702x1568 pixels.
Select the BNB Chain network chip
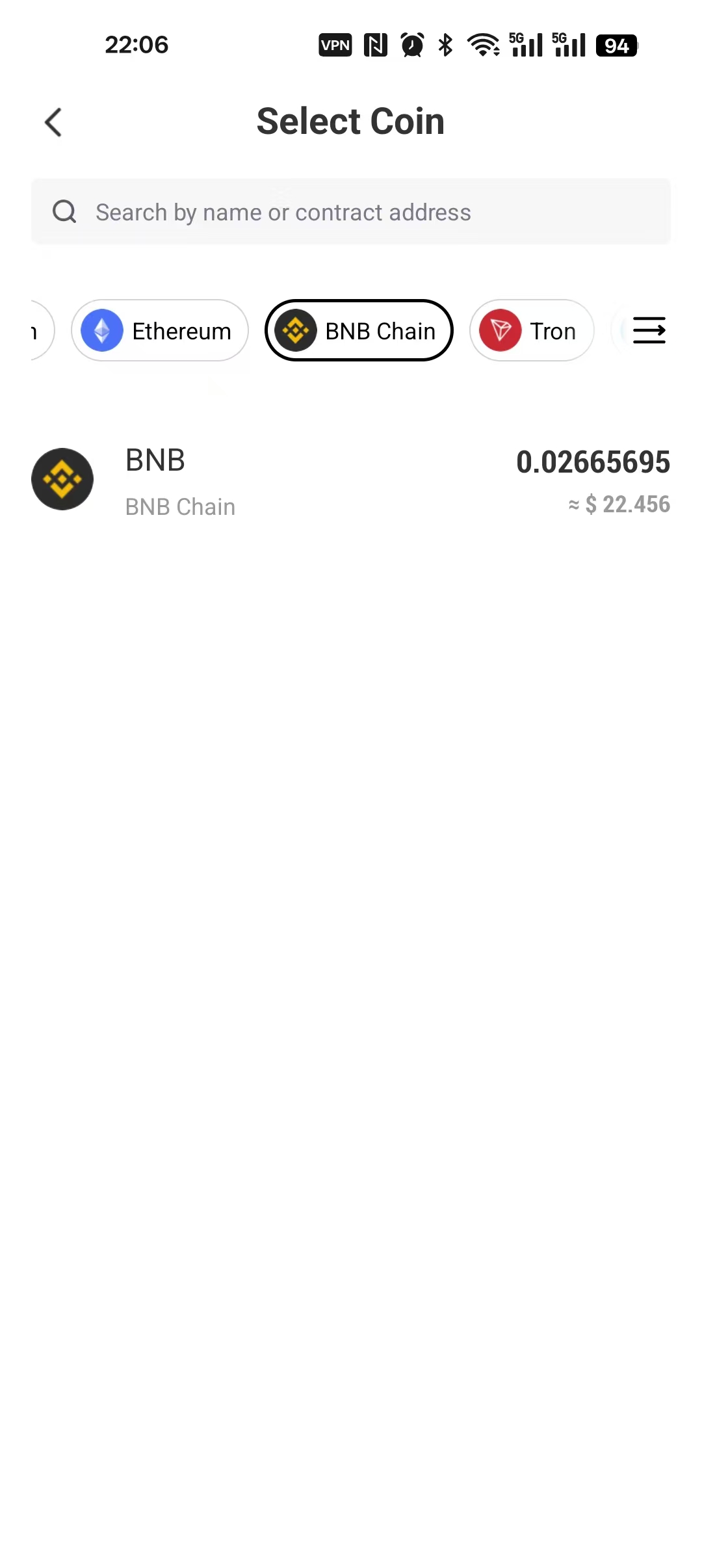tap(359, 331)
